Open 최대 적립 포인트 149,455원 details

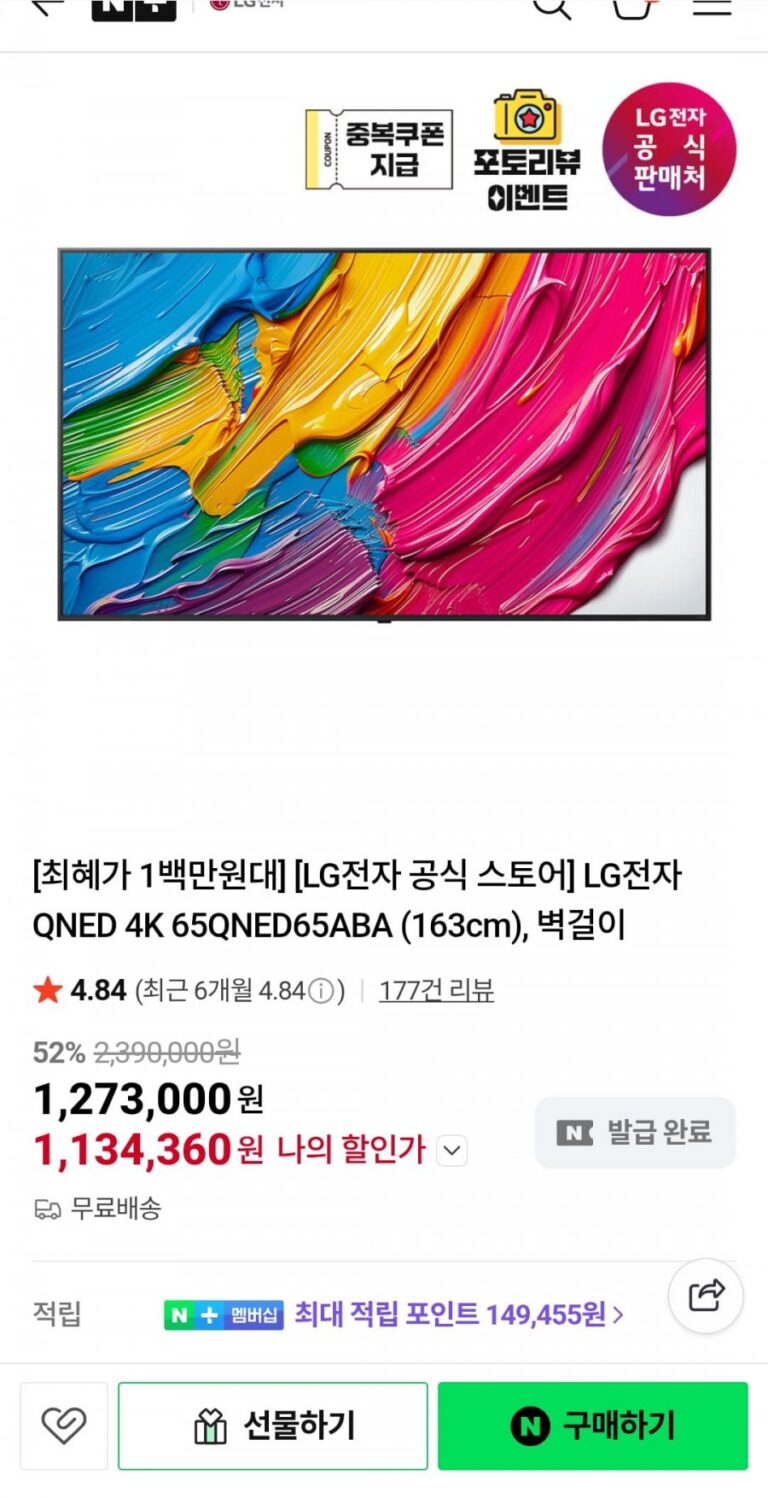459,1314
